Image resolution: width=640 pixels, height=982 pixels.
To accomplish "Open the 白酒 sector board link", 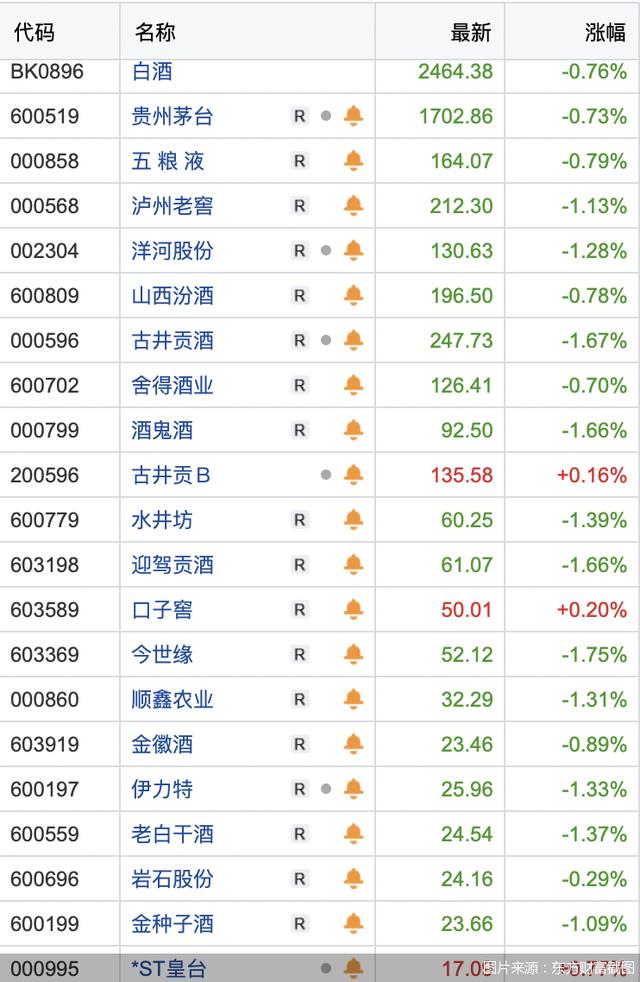I will pyautogui.click(x=152, y=72).
